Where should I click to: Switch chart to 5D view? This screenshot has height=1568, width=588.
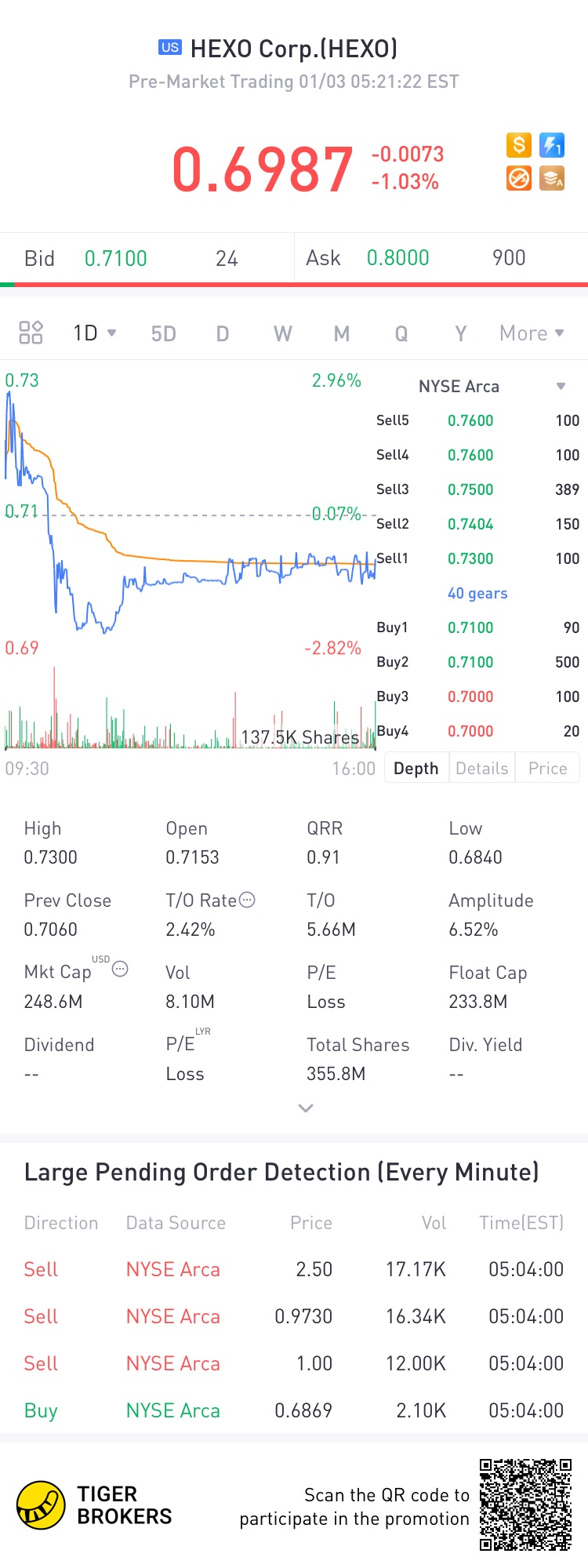163,334
